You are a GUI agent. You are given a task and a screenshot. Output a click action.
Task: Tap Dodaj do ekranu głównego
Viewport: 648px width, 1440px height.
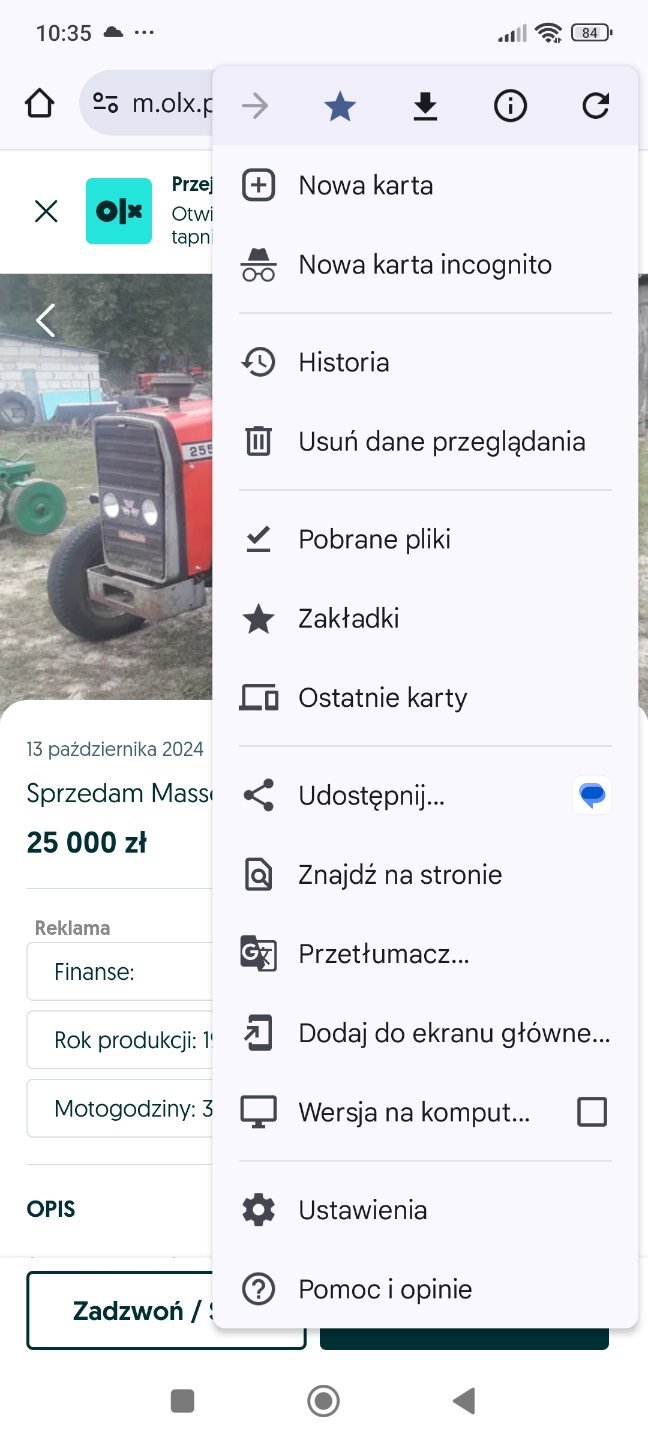click(453, 1033)
